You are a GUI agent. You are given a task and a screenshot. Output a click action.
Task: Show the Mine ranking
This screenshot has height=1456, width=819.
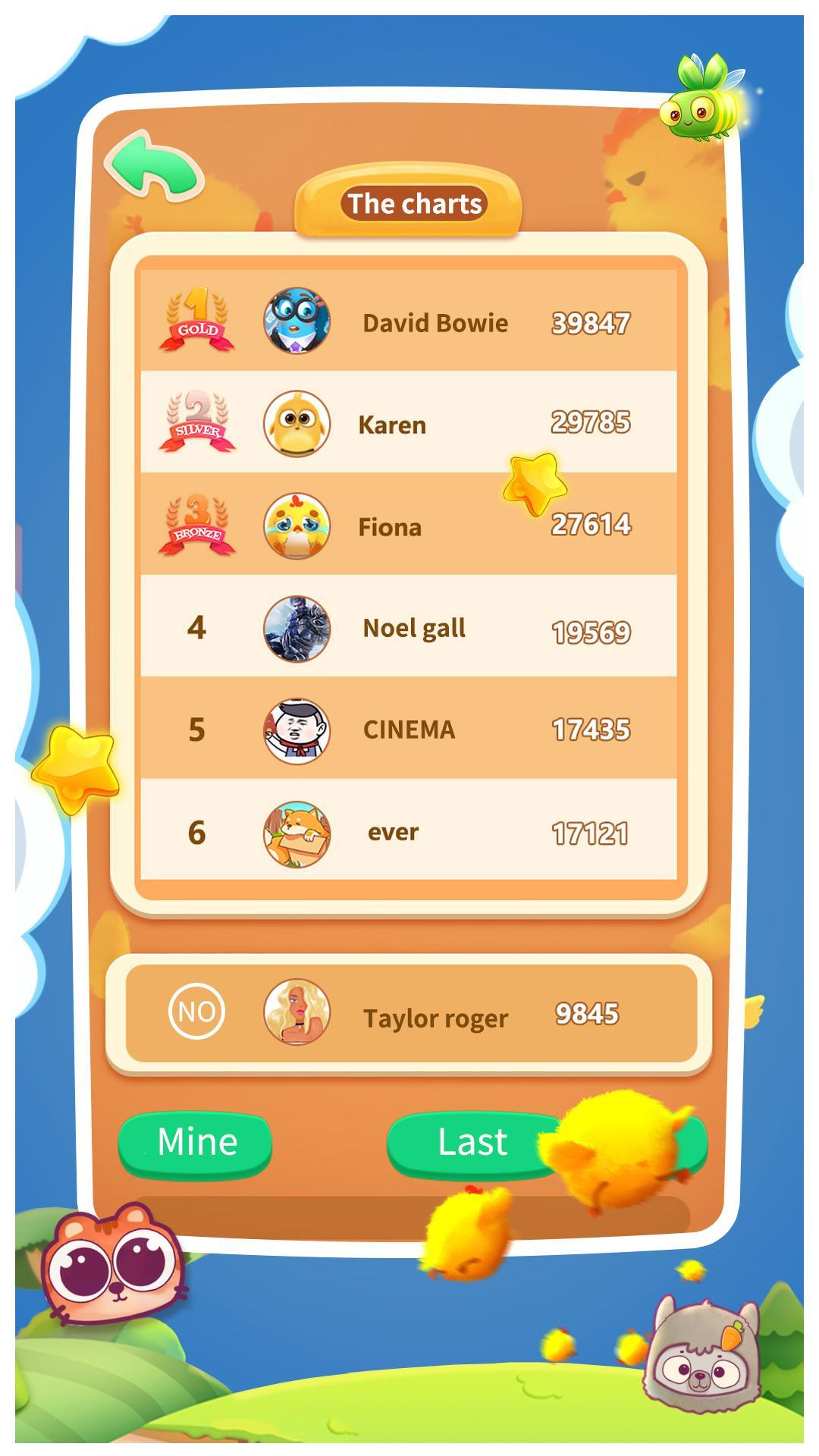pos(196,1143)
